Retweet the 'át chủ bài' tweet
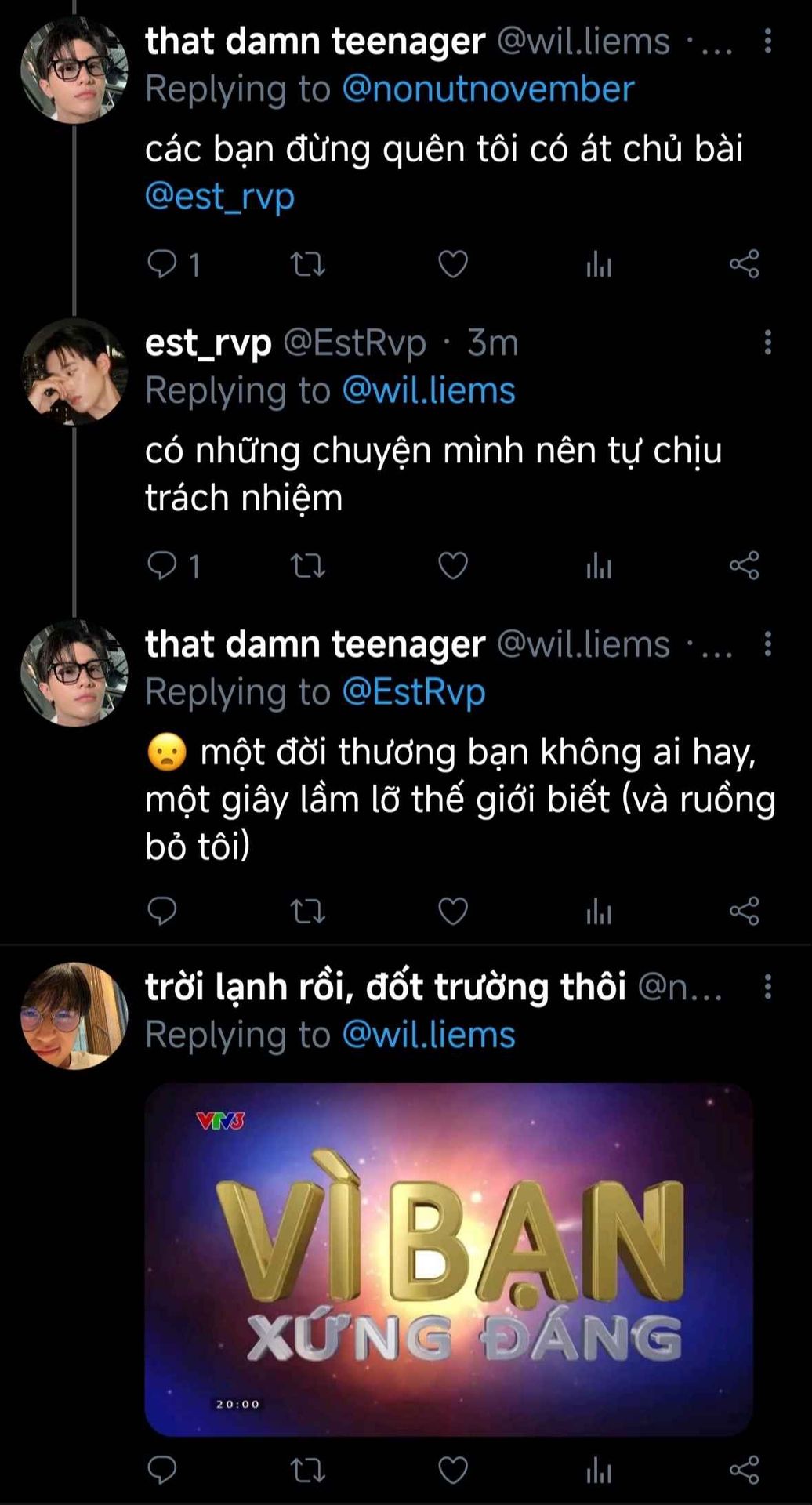 tap(307, 264)
